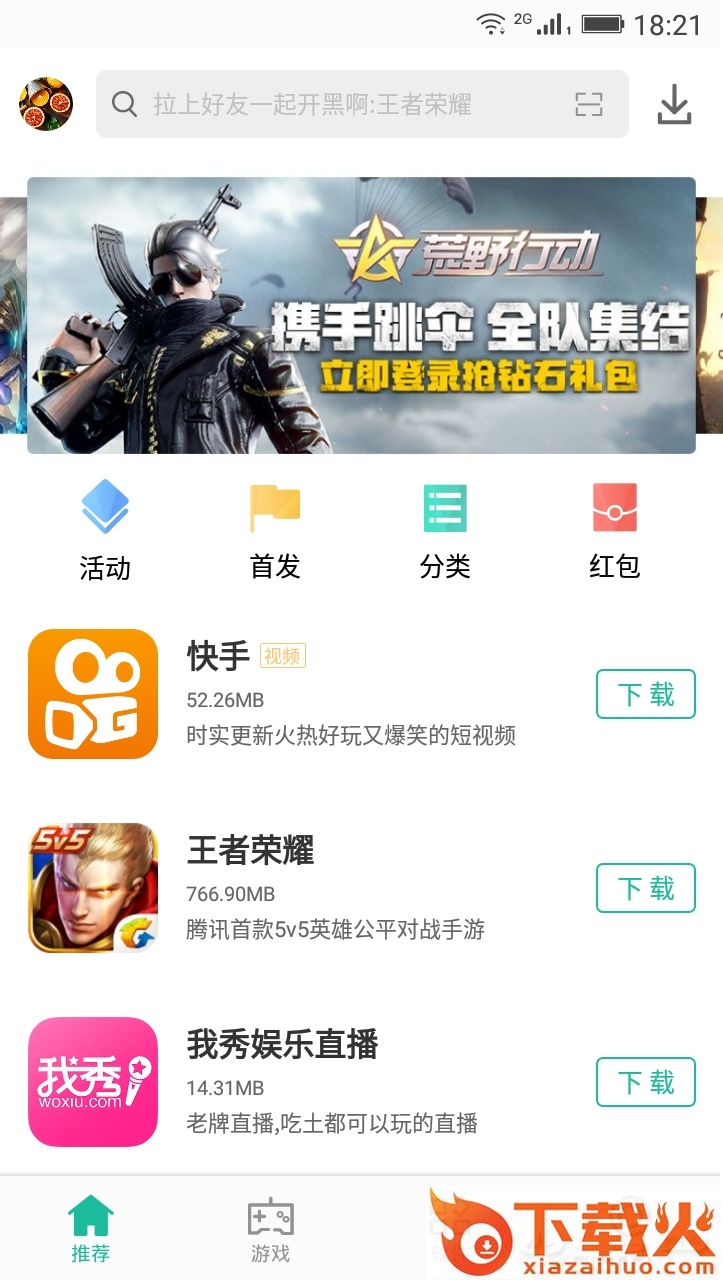Open the downloads manager icon

(x=675, y=105)
